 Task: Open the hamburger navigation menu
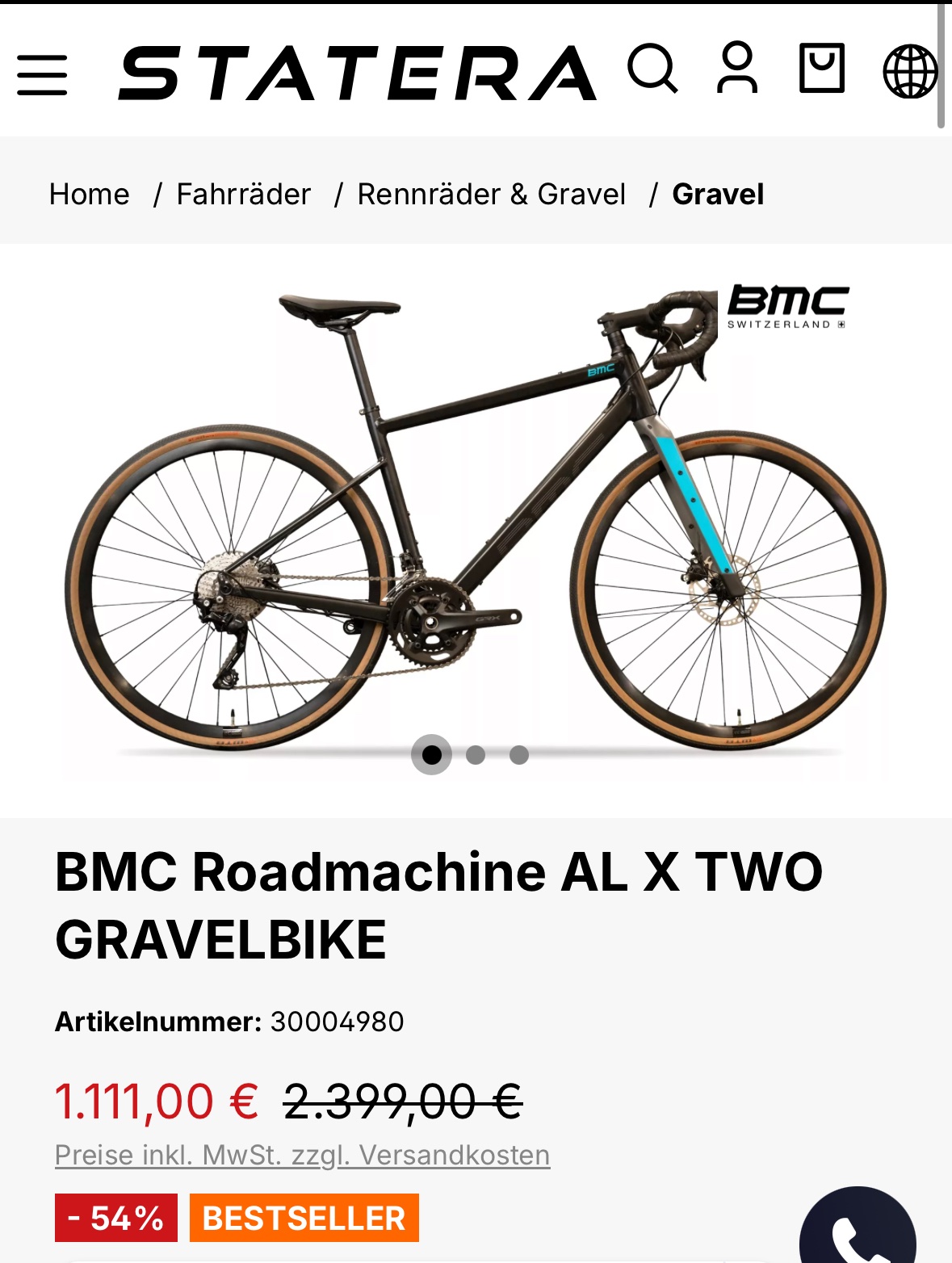(x=42, y=75)
